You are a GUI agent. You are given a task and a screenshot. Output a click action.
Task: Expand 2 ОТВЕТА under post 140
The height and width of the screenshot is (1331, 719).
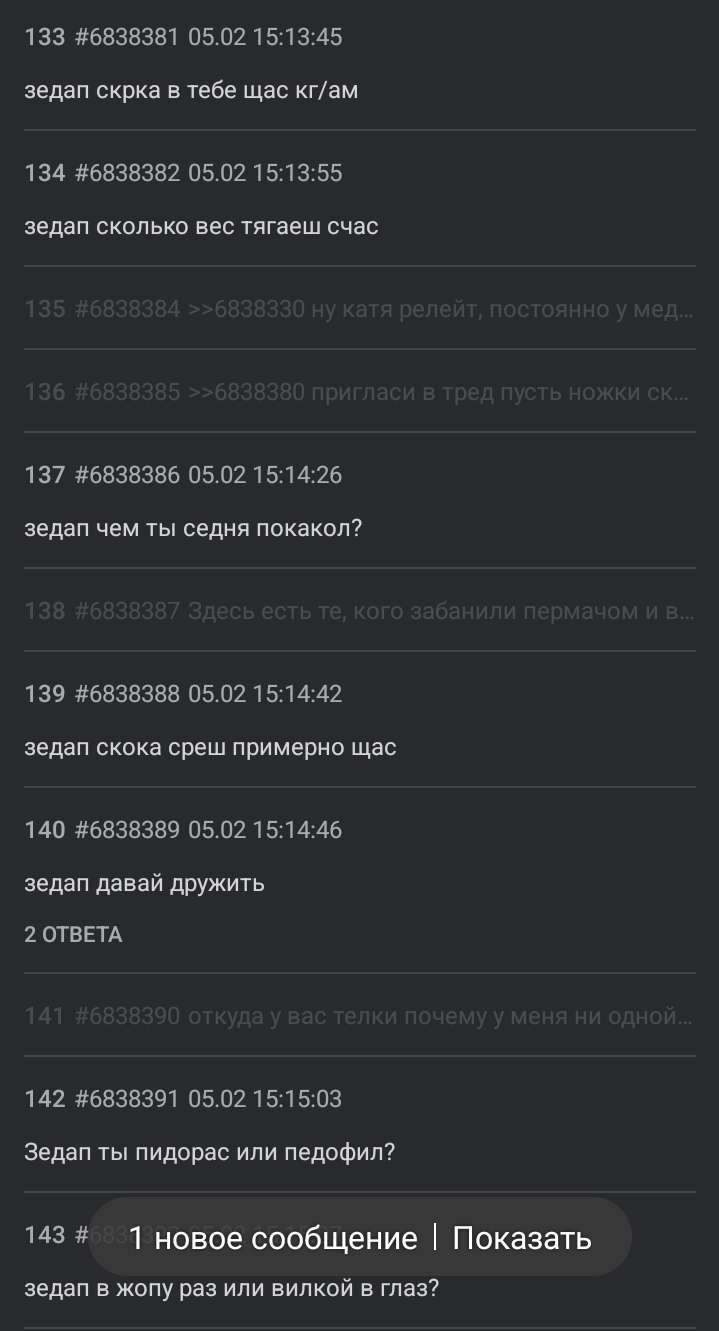coord(73,935)
